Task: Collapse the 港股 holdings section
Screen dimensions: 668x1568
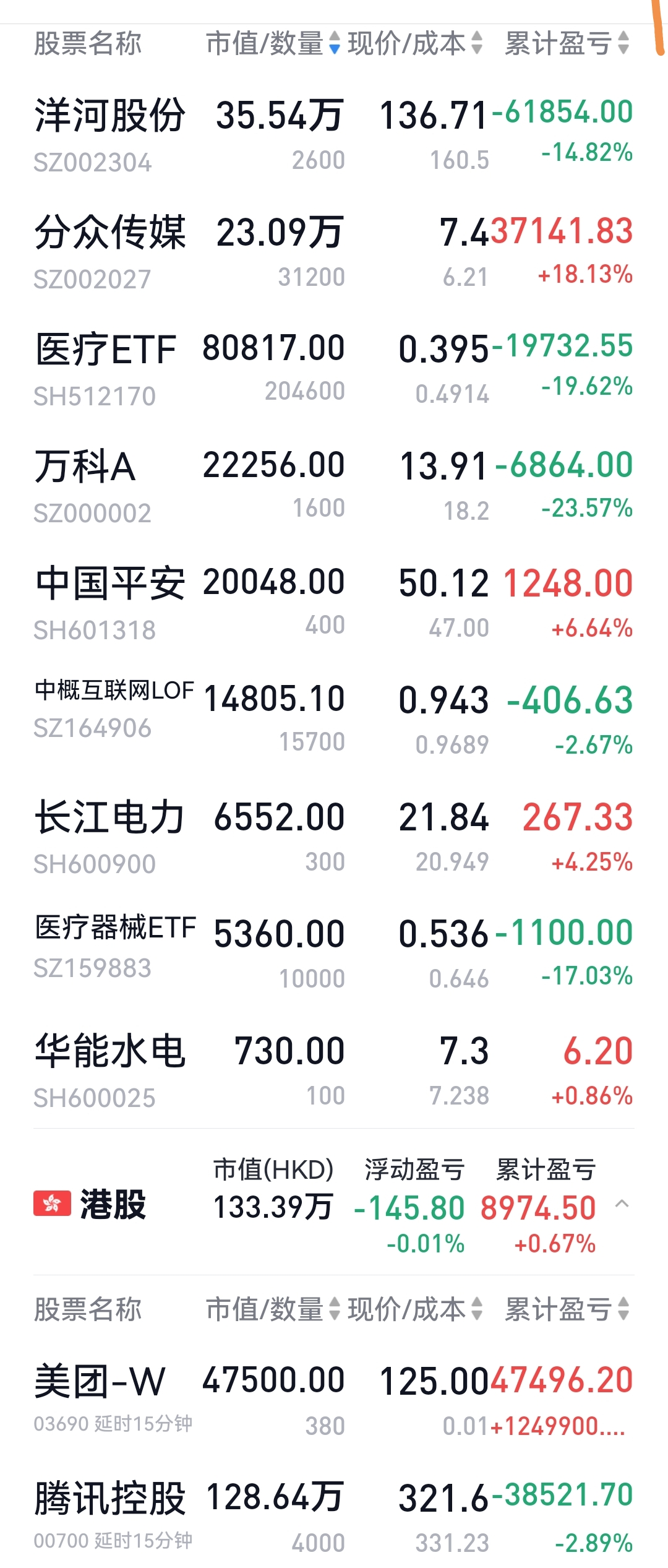Action: pyautogui.click(x=622, y=1204)
